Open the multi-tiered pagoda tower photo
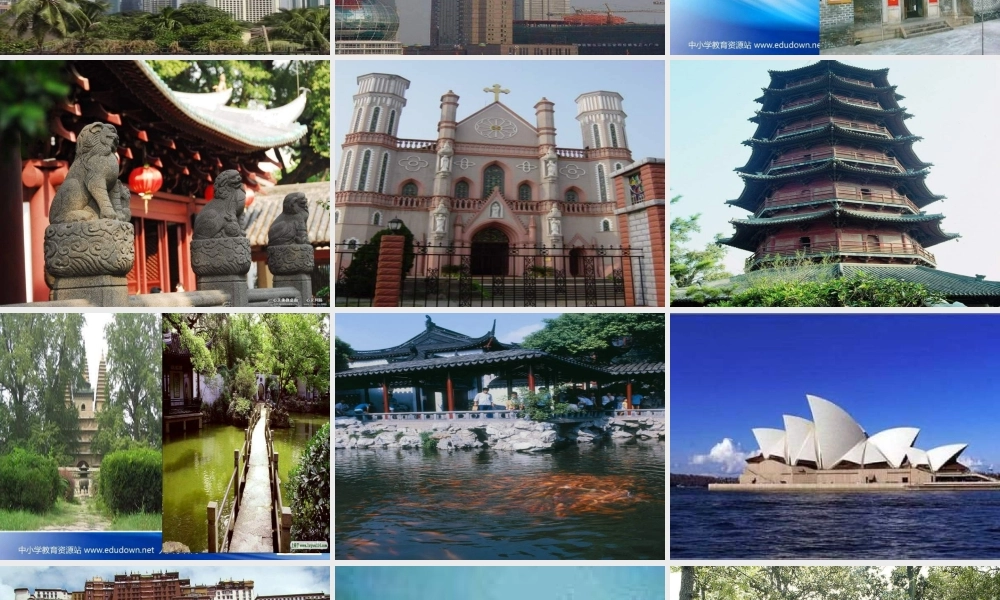The width and height of the screenshot is (1000, 600). (835, 183)
